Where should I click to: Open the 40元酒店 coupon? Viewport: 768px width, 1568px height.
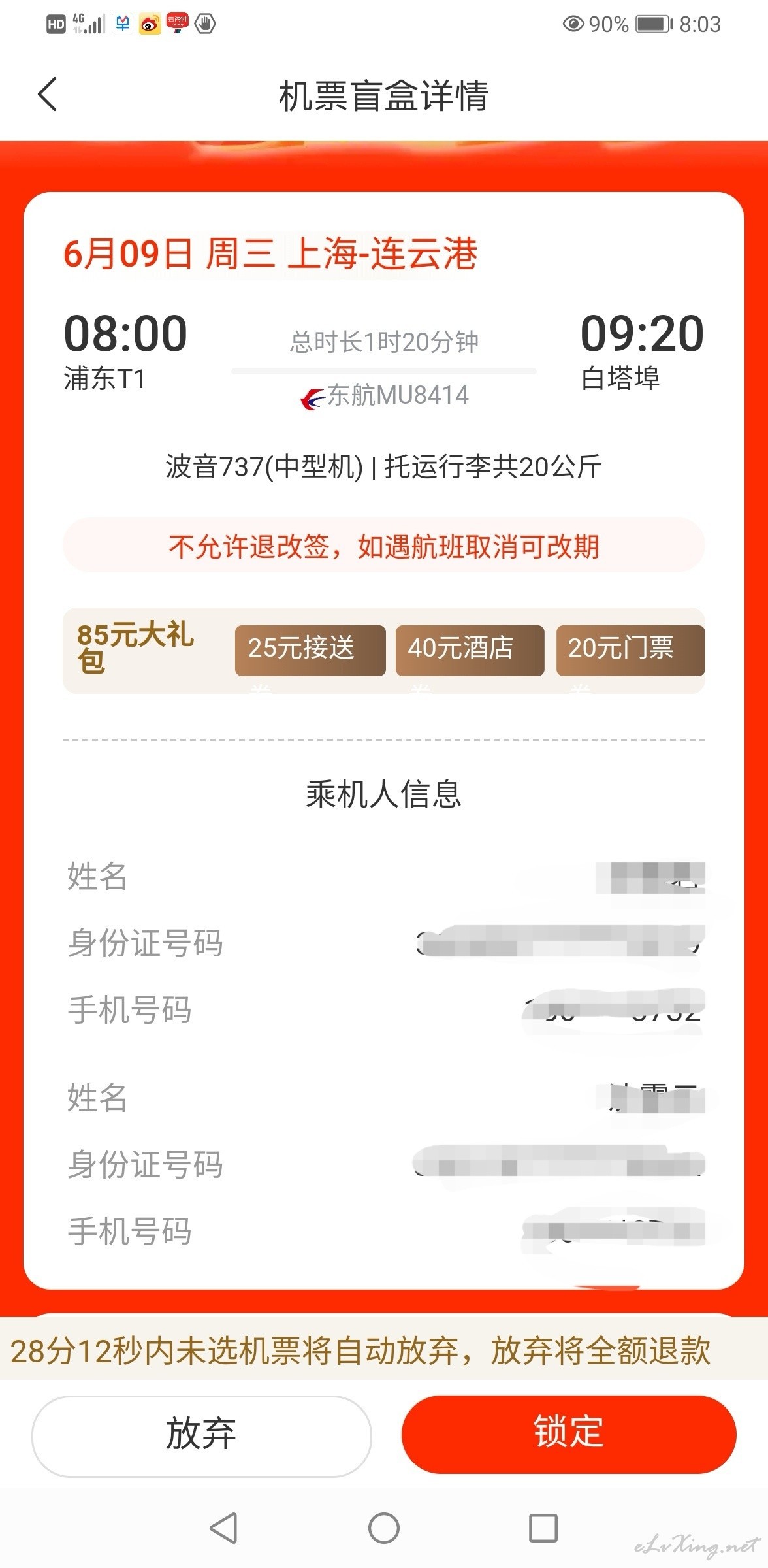pos(470,650)
